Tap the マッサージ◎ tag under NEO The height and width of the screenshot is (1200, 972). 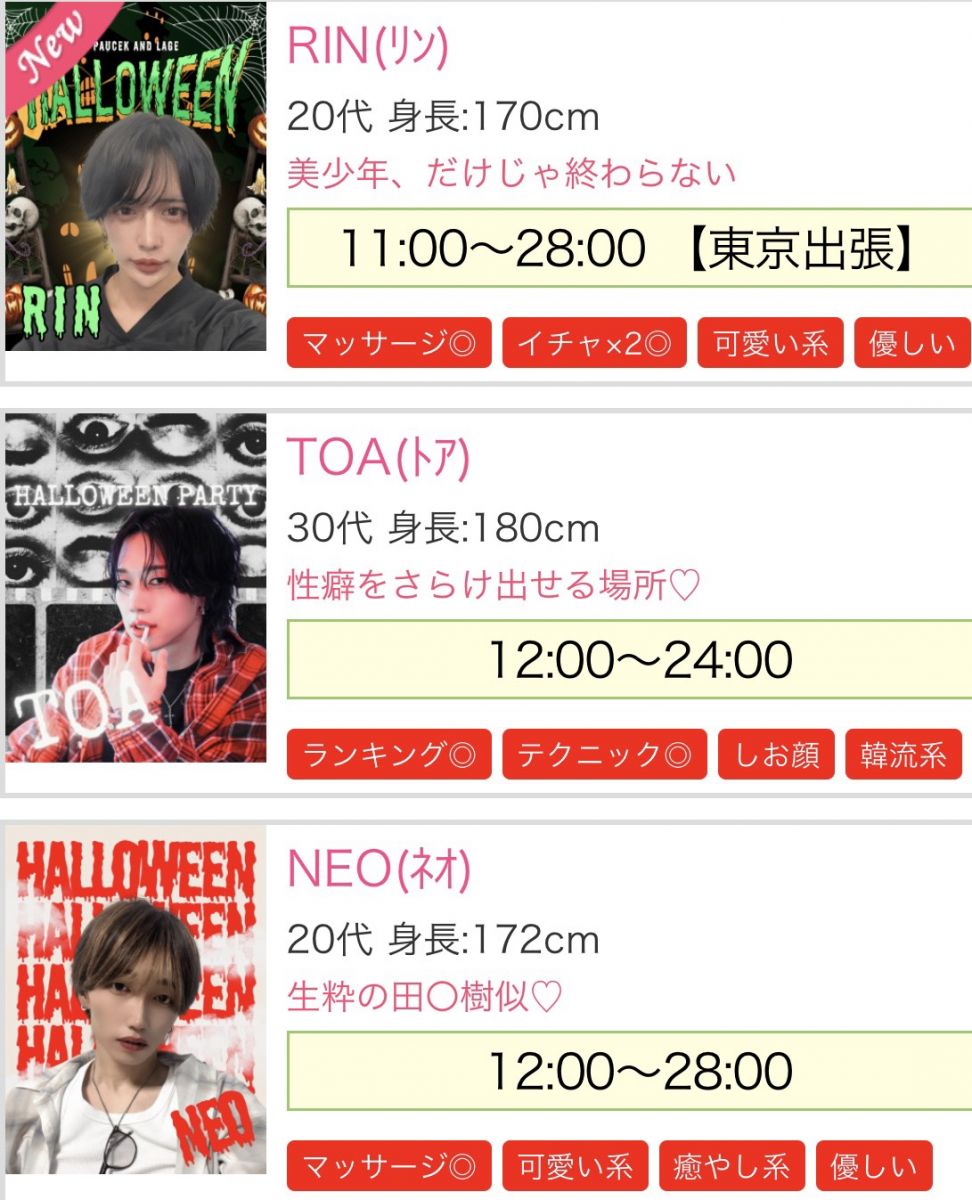[389, 1167]
